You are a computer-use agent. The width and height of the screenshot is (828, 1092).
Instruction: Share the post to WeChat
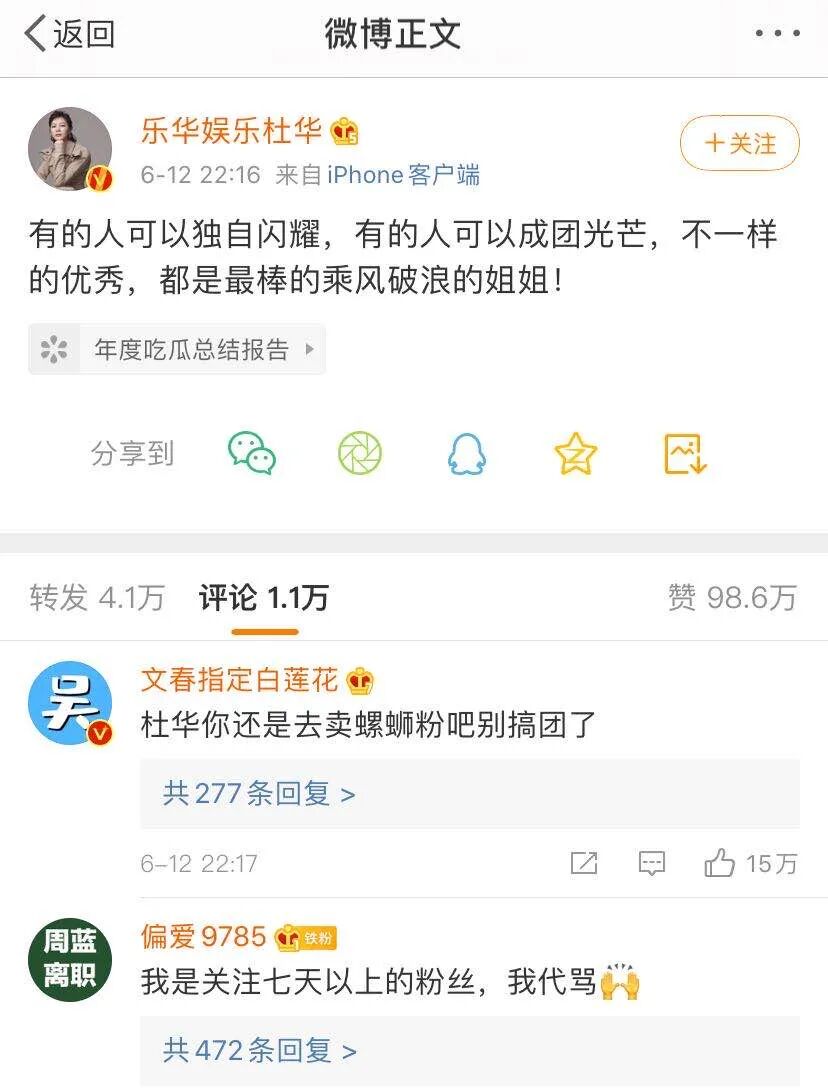(252, 454)
